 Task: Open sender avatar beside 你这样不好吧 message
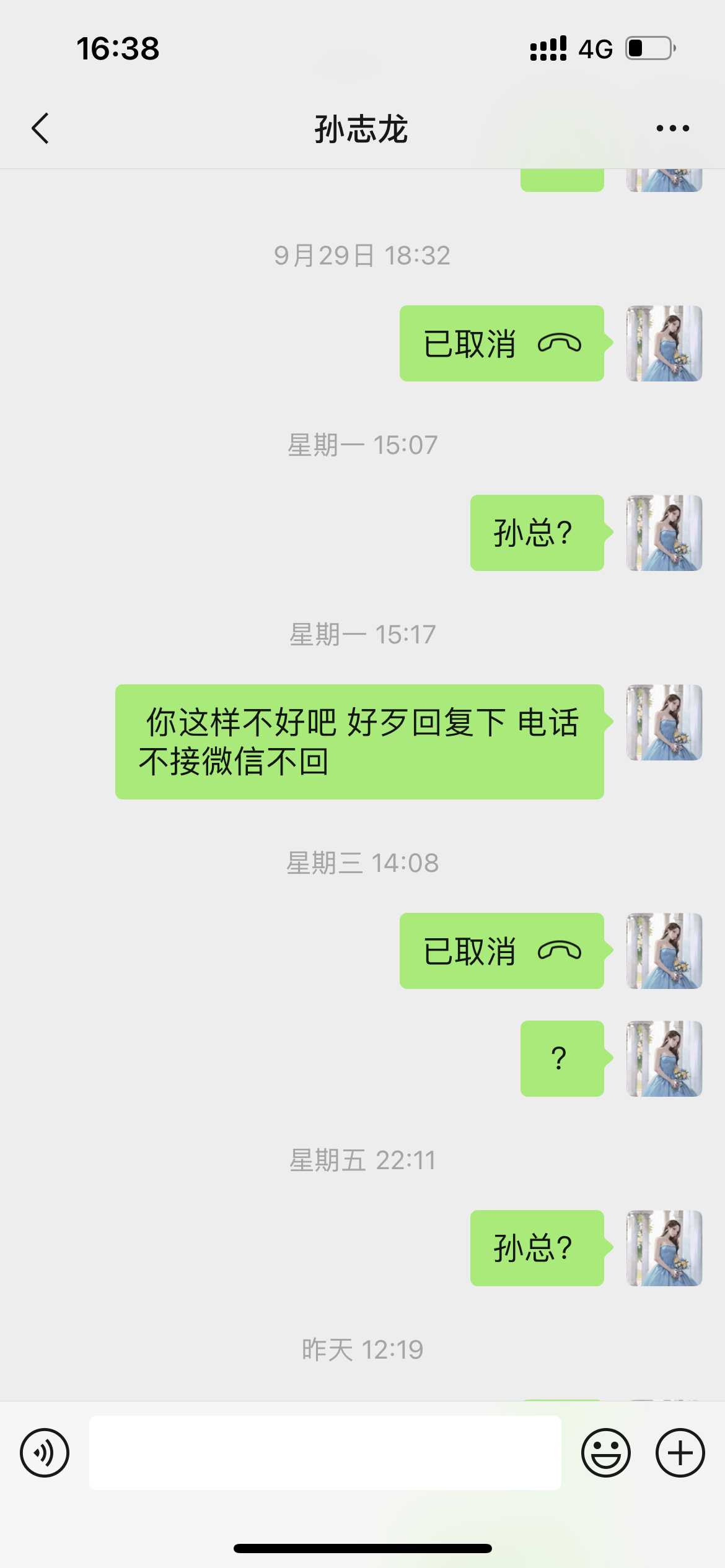tap(664, 722)
